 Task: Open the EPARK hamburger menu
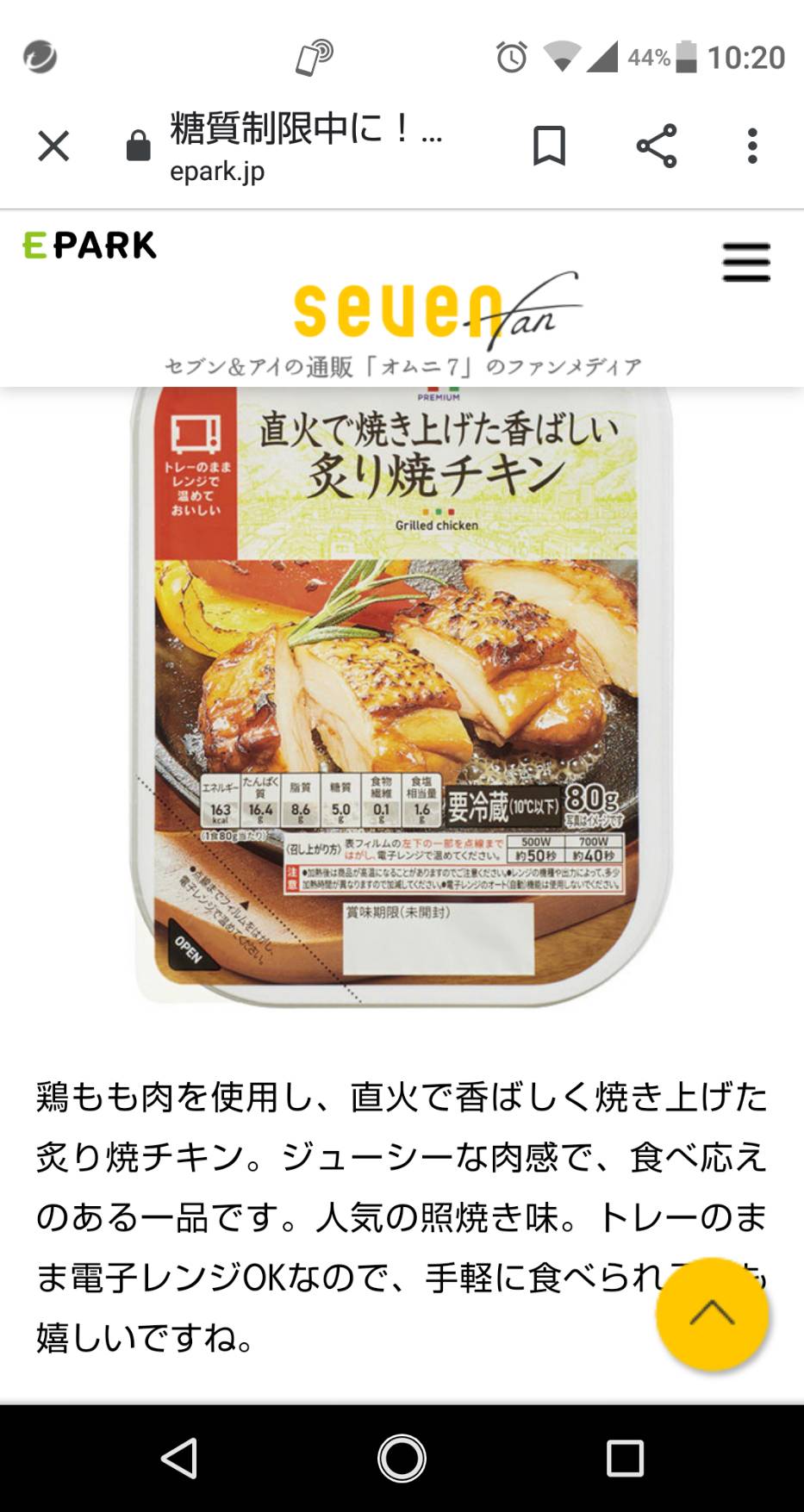pyautogui.click(x=746, y=262)
